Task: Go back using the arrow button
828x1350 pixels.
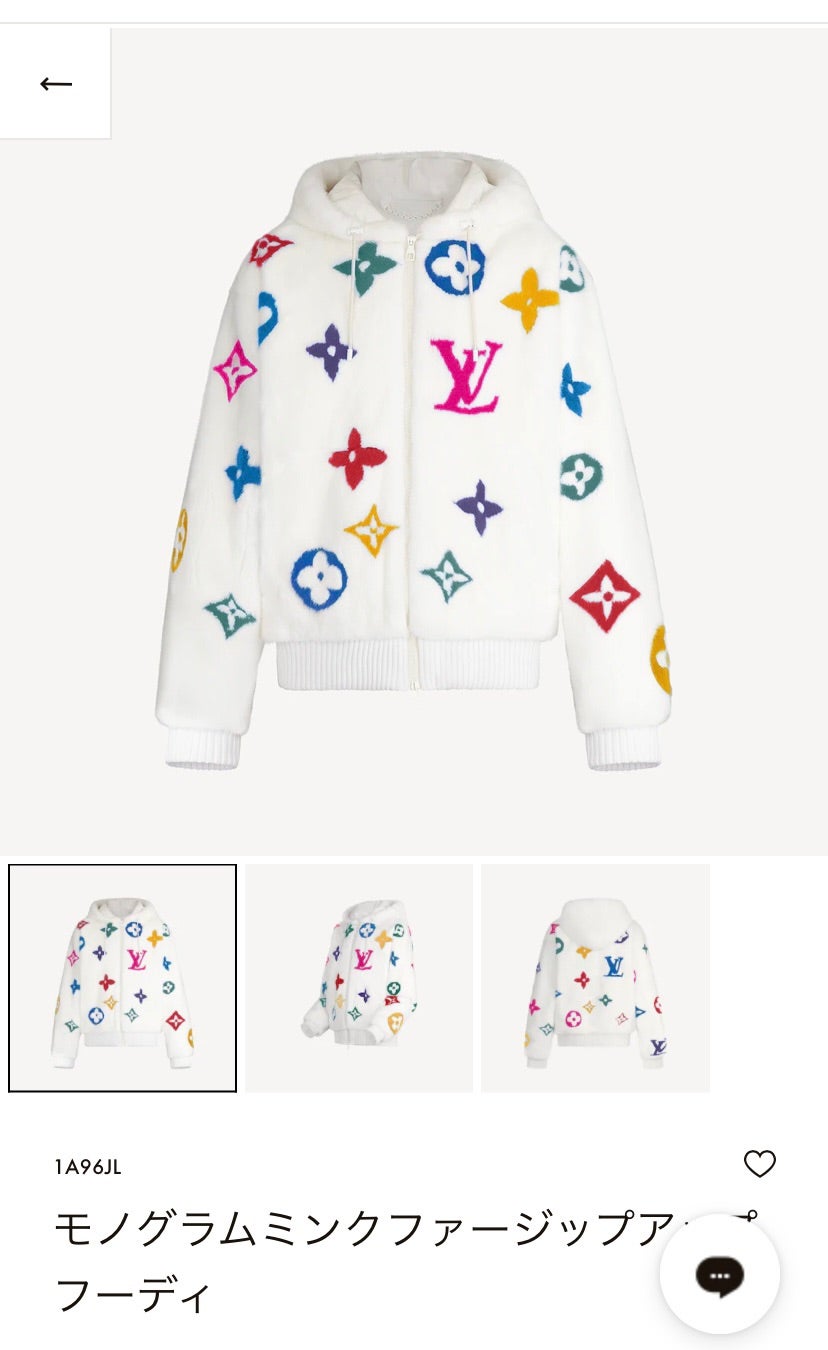Action: (x=56, y=84)
